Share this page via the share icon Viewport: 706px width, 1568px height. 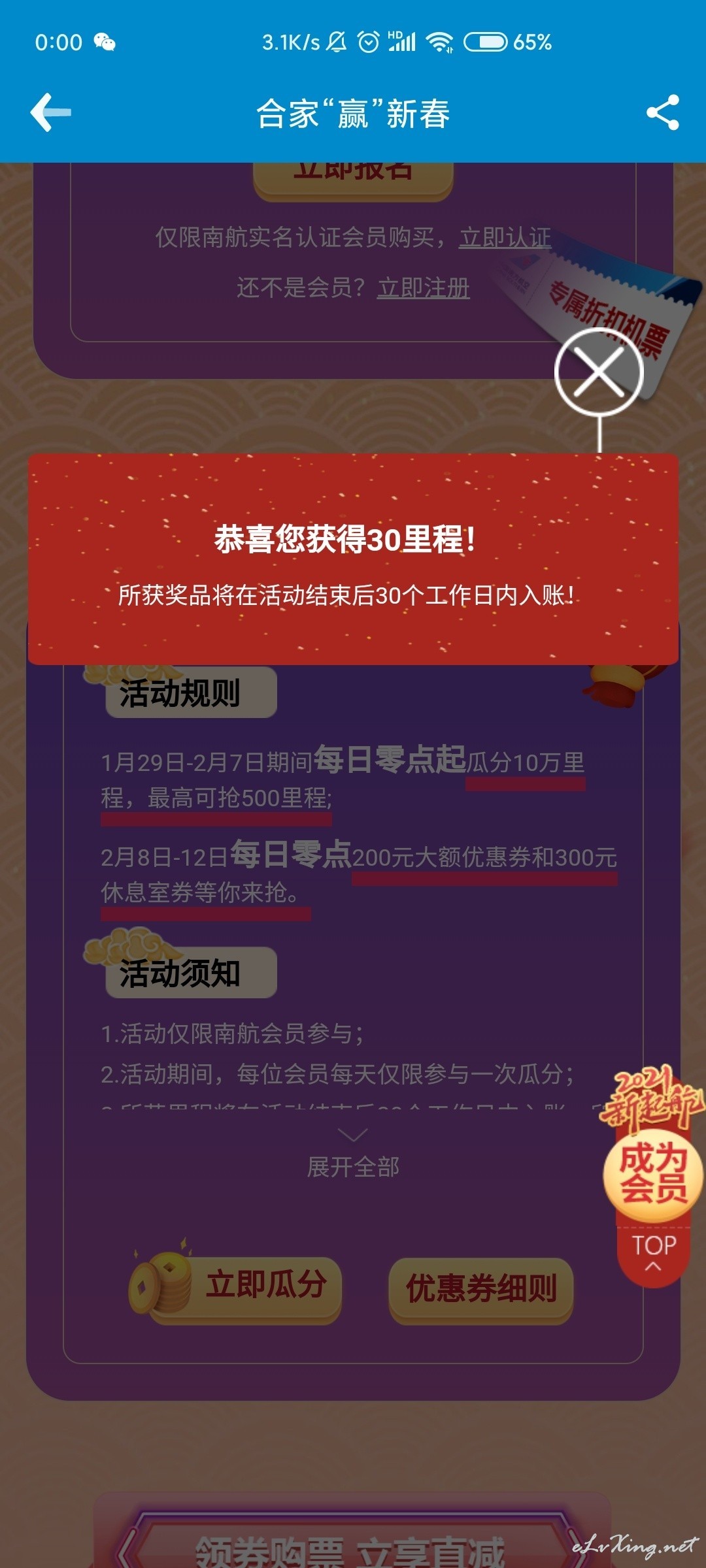663,112
